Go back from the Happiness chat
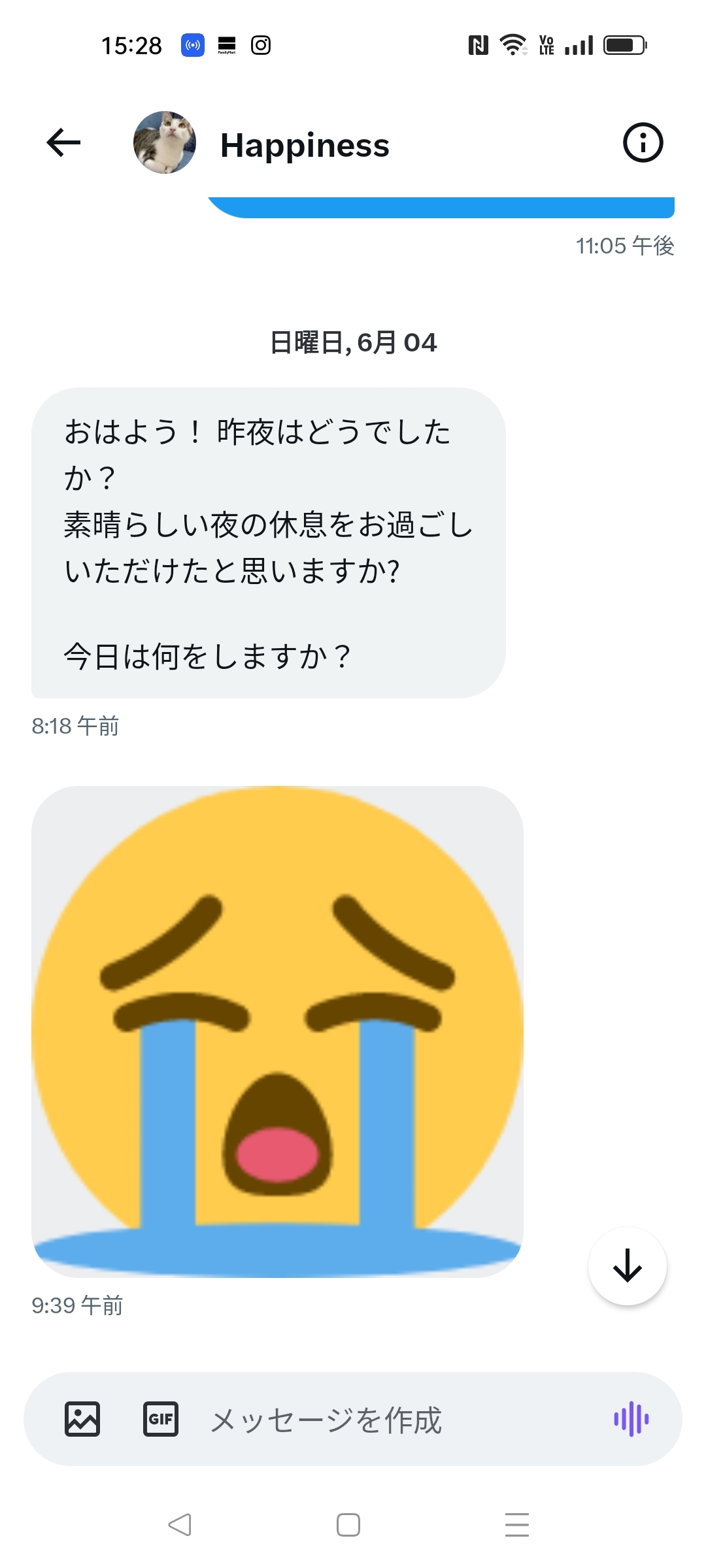Viewport: 706px width, 1568px height. (63, 142)
